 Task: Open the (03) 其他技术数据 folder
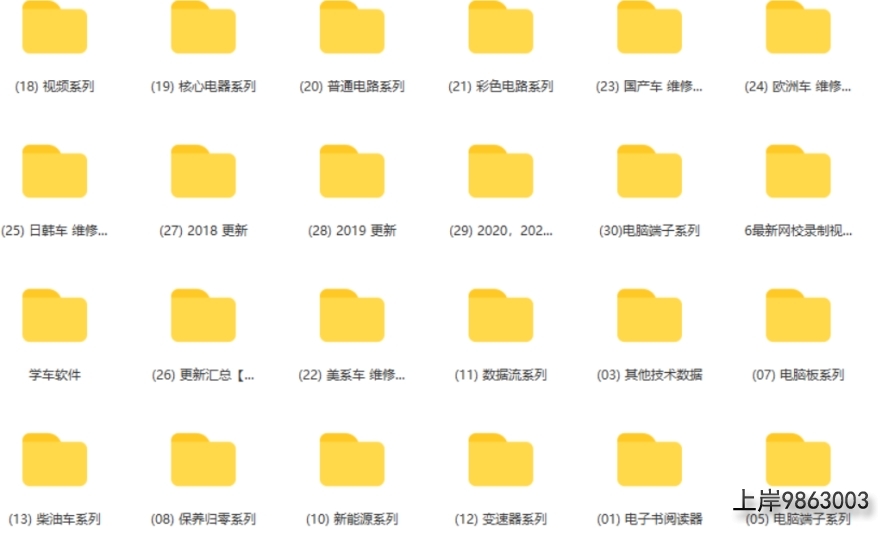(649, 316)
